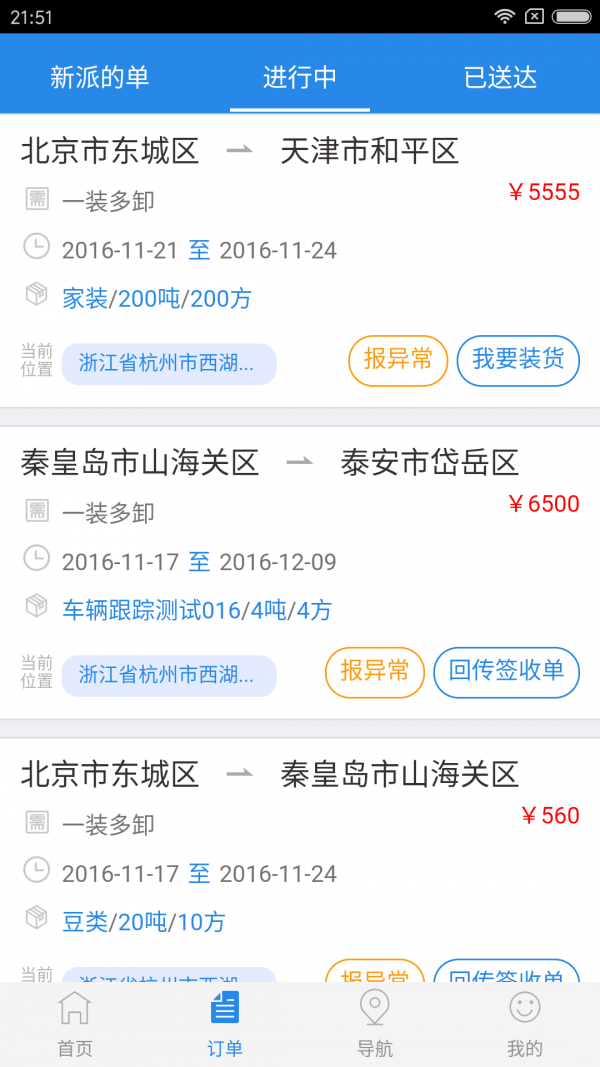The image size is (600, 1067).
Task: Switch to the 已送达 tab
Action: coord(500,78)
